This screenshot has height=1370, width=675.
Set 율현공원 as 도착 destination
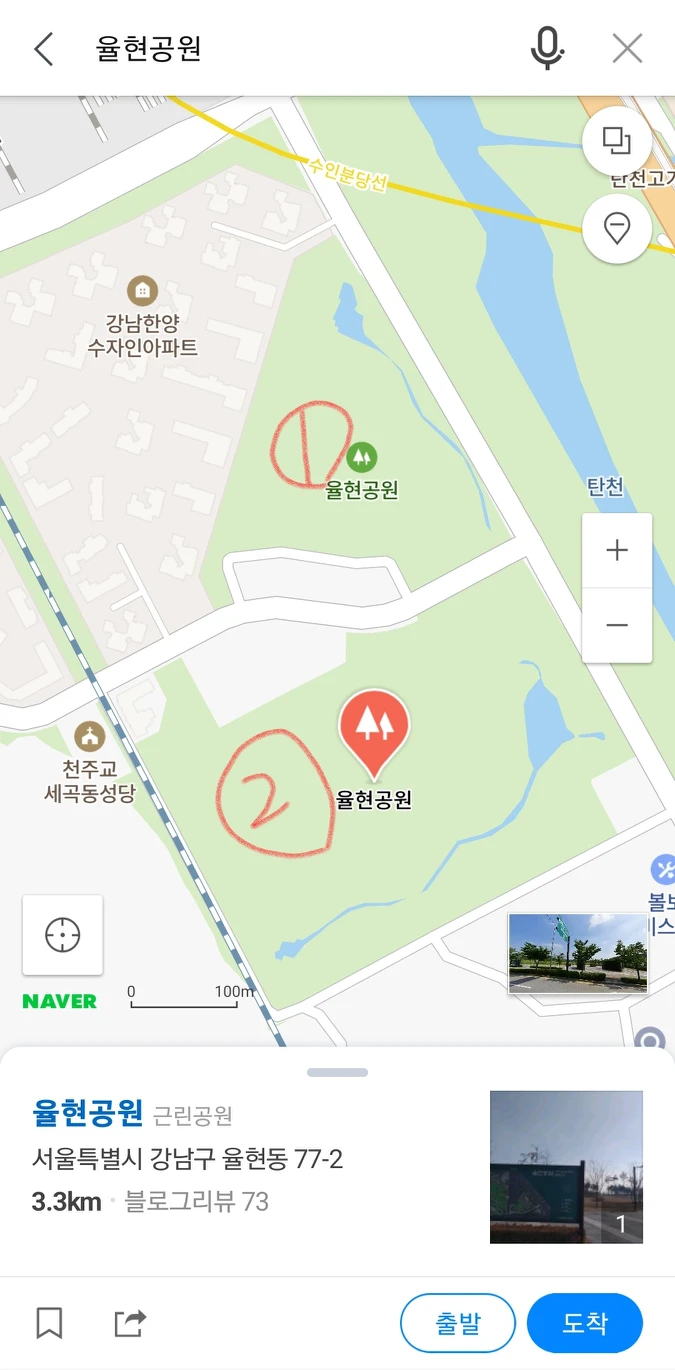584,1323
